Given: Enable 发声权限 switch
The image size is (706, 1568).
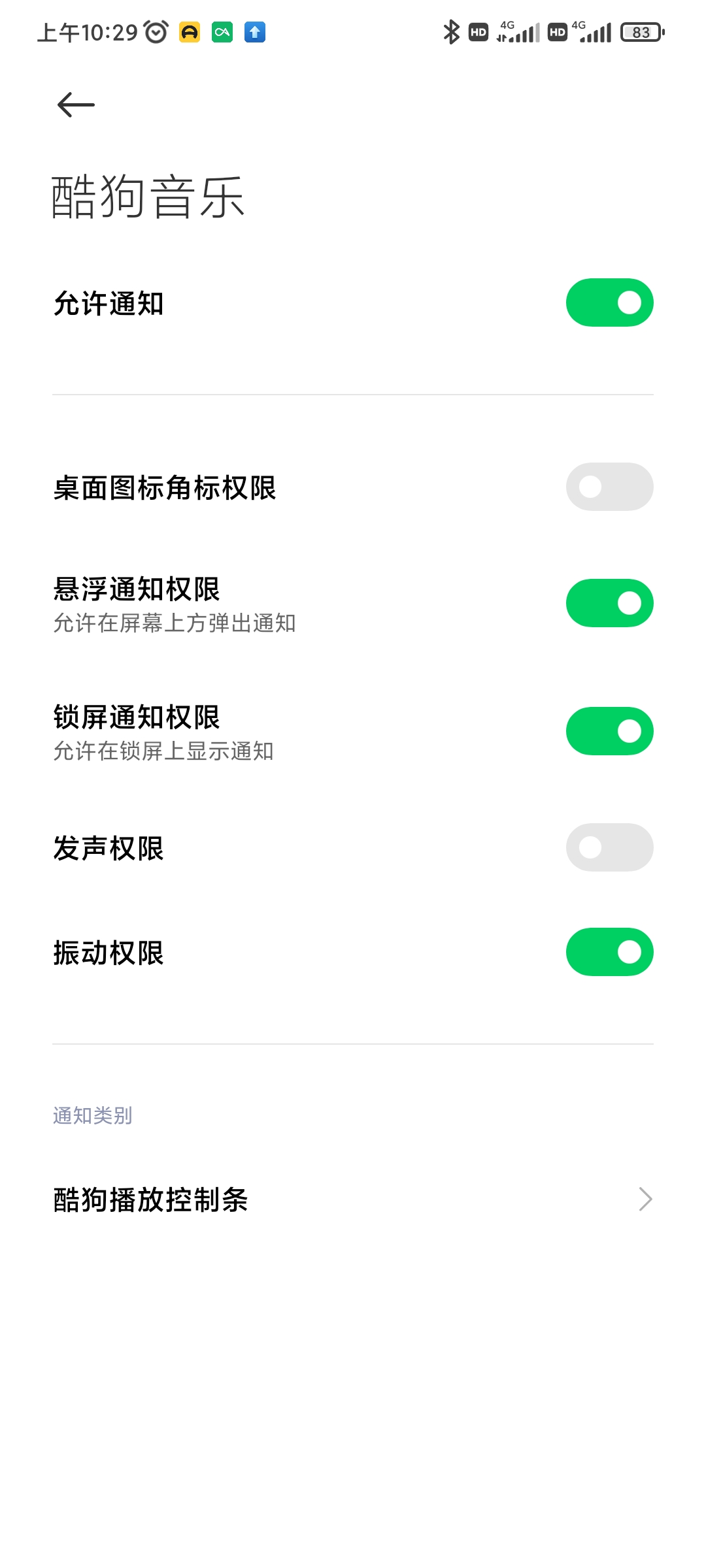Looking at the screenshot, I should pos(609,847).
